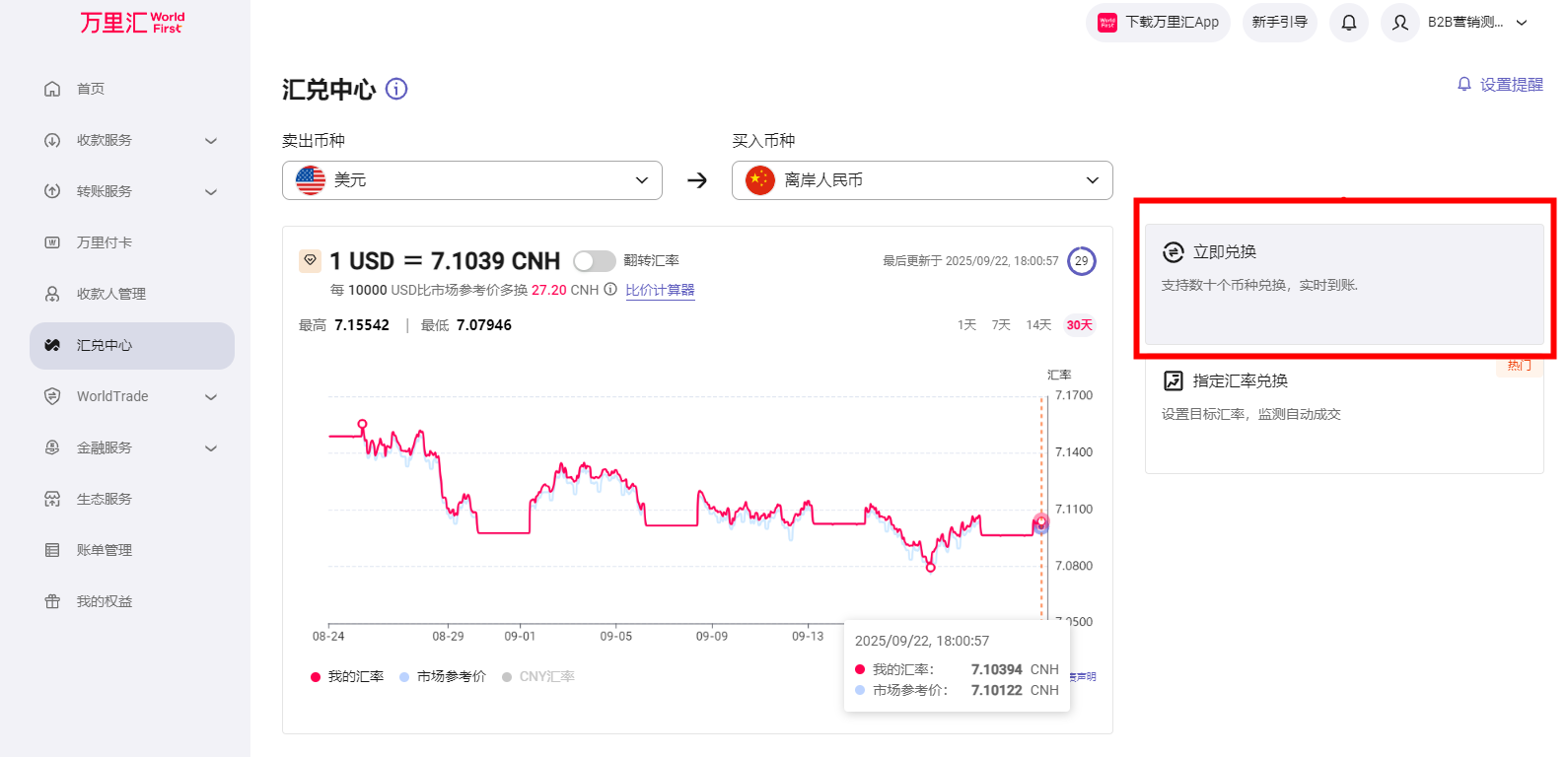Open 设置提醒 rate alert
The width and height of the screenshot is (1568, 757).
pos(1500,85)
